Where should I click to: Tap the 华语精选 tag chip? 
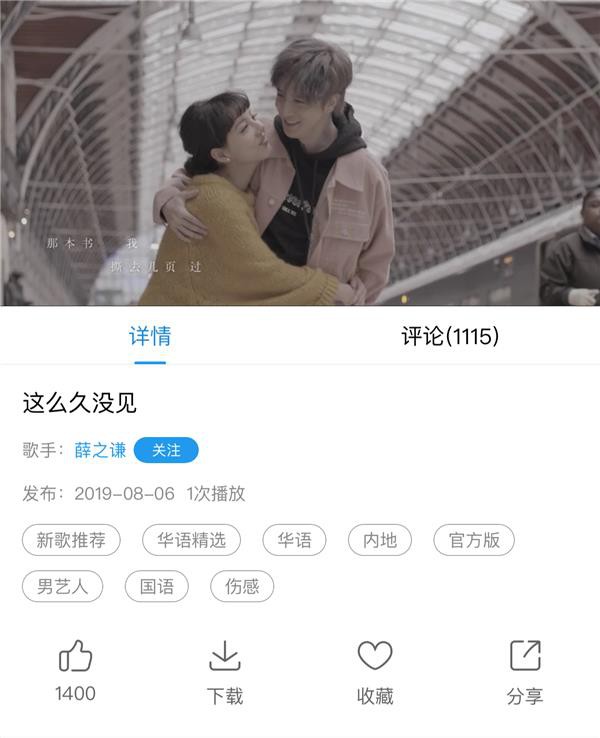pos(191,540)
